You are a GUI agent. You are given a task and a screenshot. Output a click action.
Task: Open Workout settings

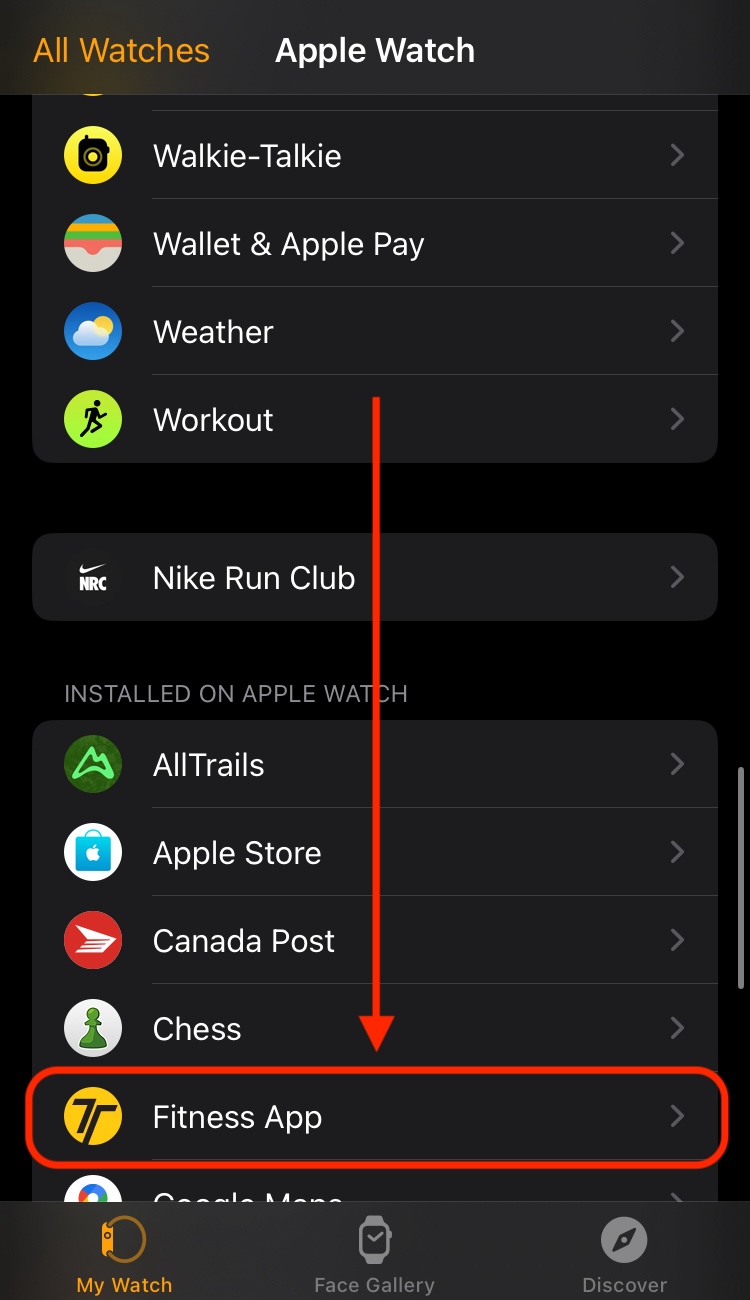pos(375,420)
